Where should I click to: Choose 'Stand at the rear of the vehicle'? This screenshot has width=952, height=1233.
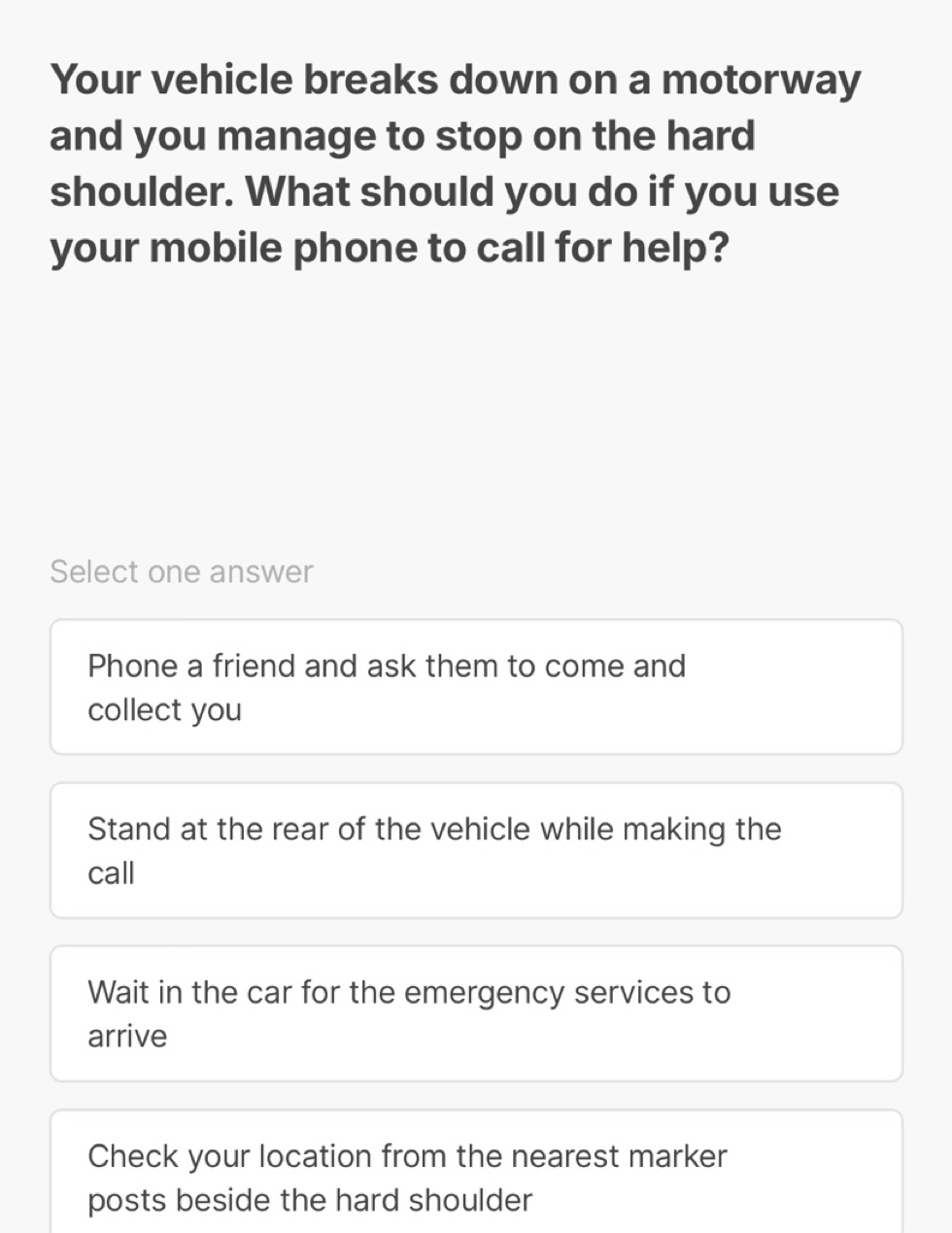476,850
